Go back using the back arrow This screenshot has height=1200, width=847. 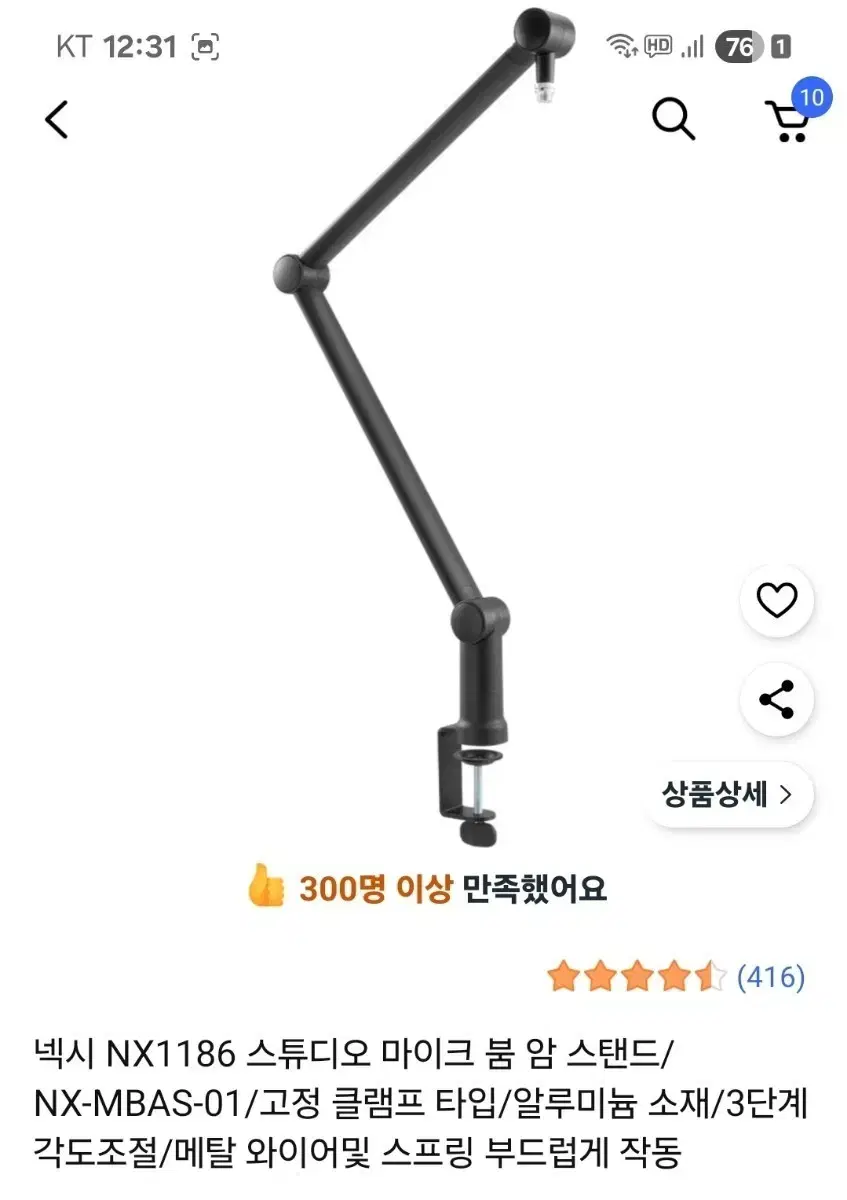point(56,118)
